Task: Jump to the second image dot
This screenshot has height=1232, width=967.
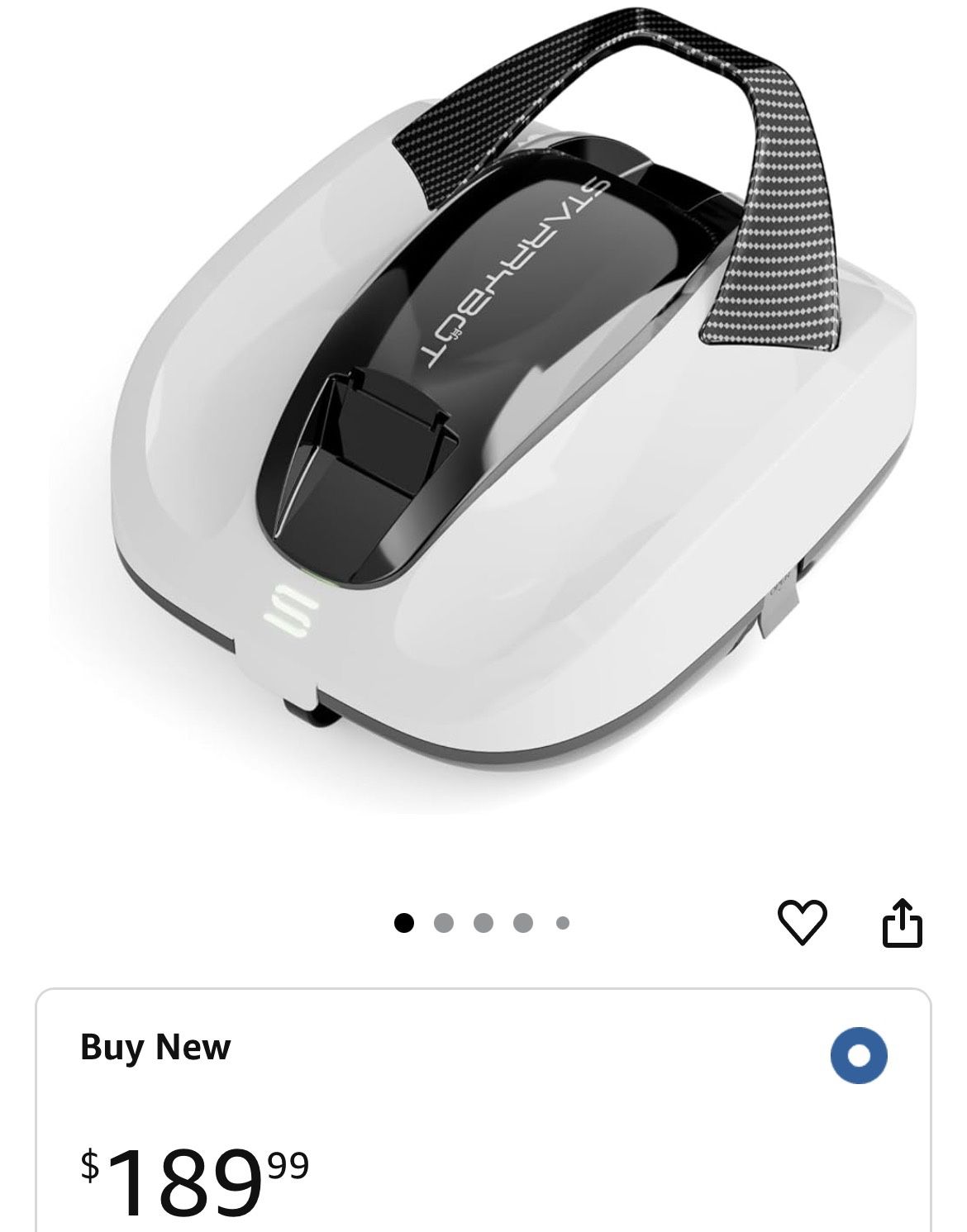Action: click(444, 923)
